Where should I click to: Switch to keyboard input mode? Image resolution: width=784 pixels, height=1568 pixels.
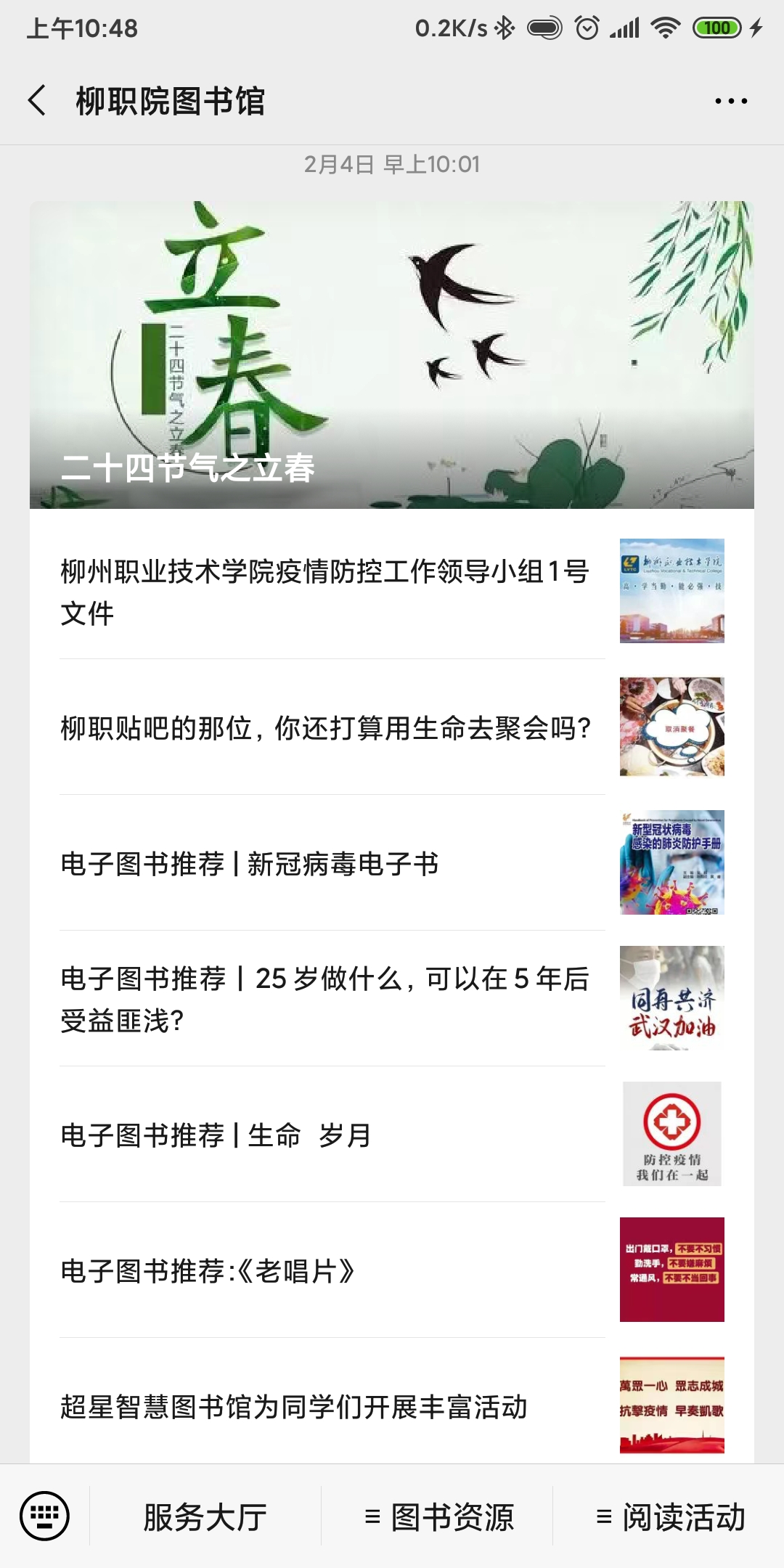45,1516
